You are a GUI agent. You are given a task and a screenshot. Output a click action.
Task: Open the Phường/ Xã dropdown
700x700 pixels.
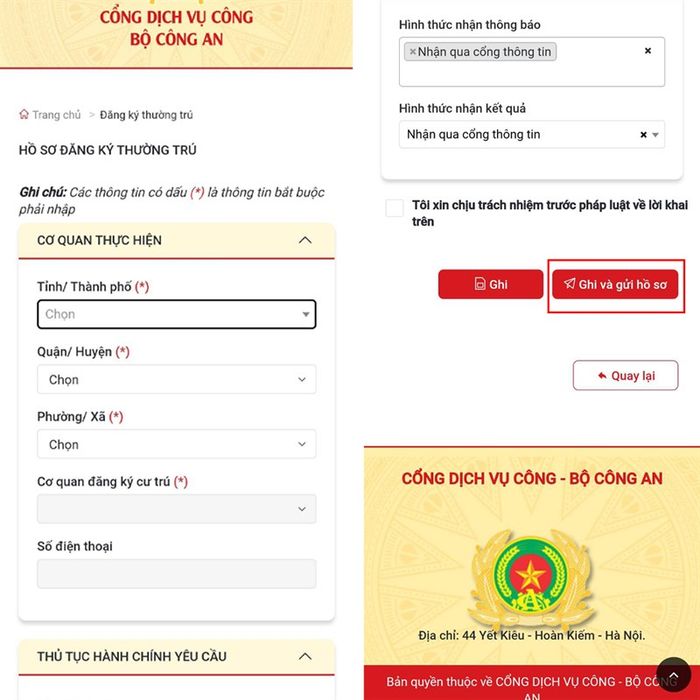pos(176,444)
